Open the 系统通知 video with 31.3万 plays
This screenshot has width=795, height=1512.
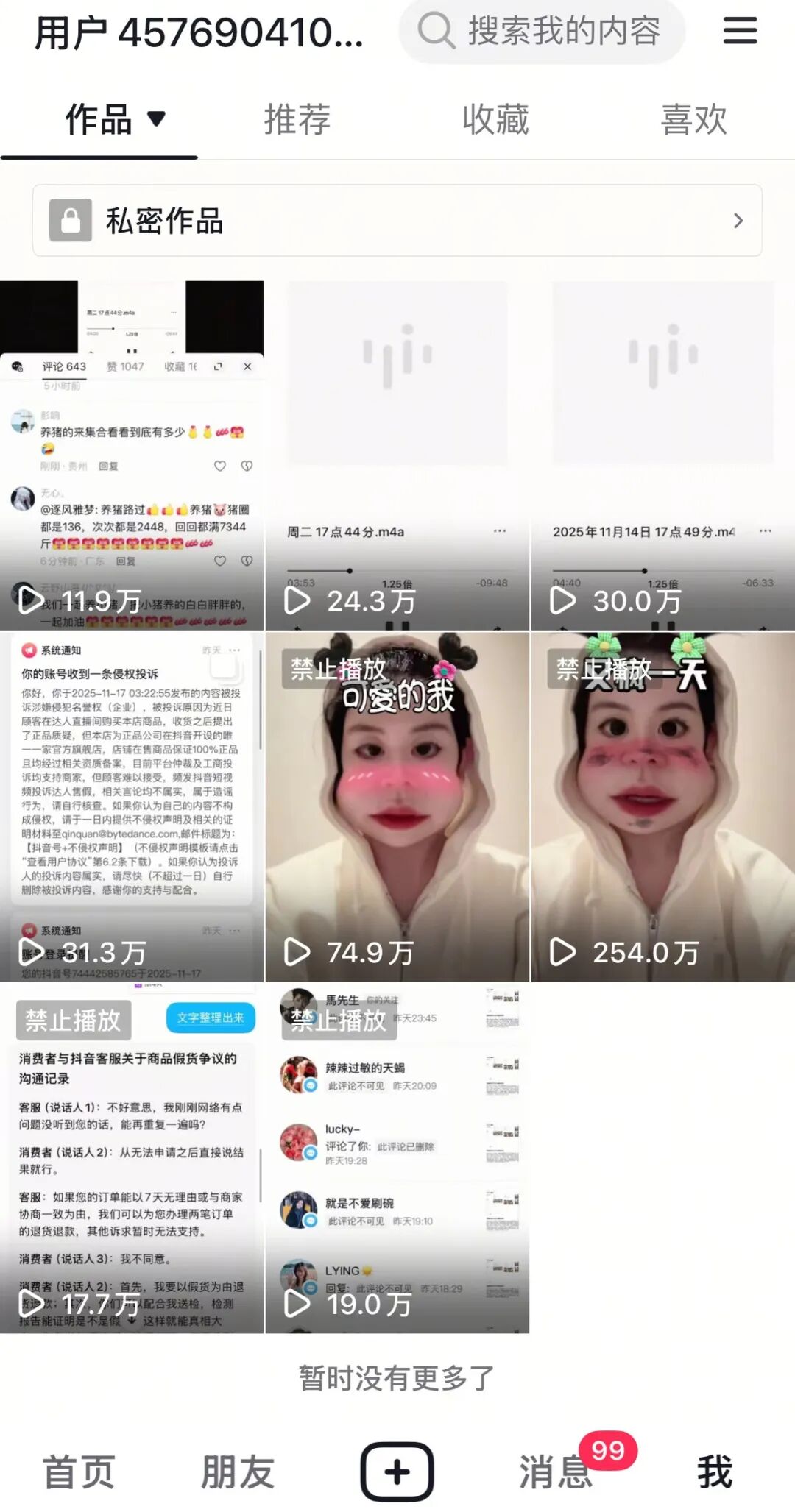[132, 806]
